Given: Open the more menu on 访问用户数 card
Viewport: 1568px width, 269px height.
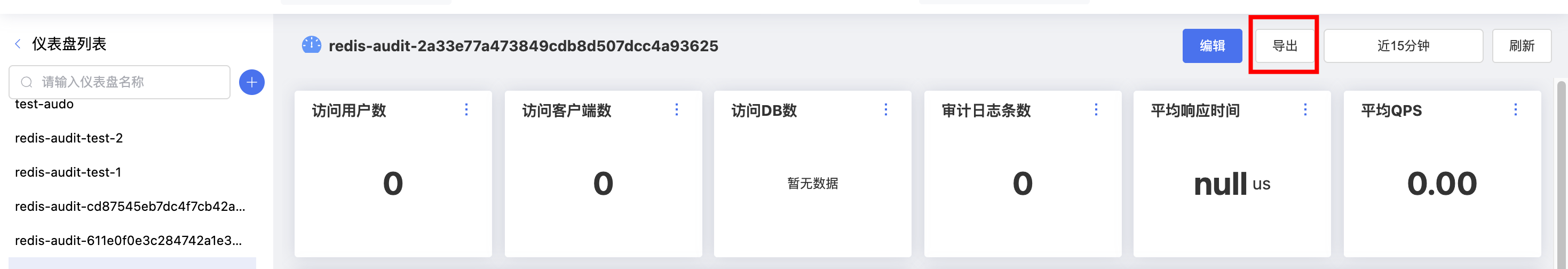Looking at the screenshot, I should point(466,109).
